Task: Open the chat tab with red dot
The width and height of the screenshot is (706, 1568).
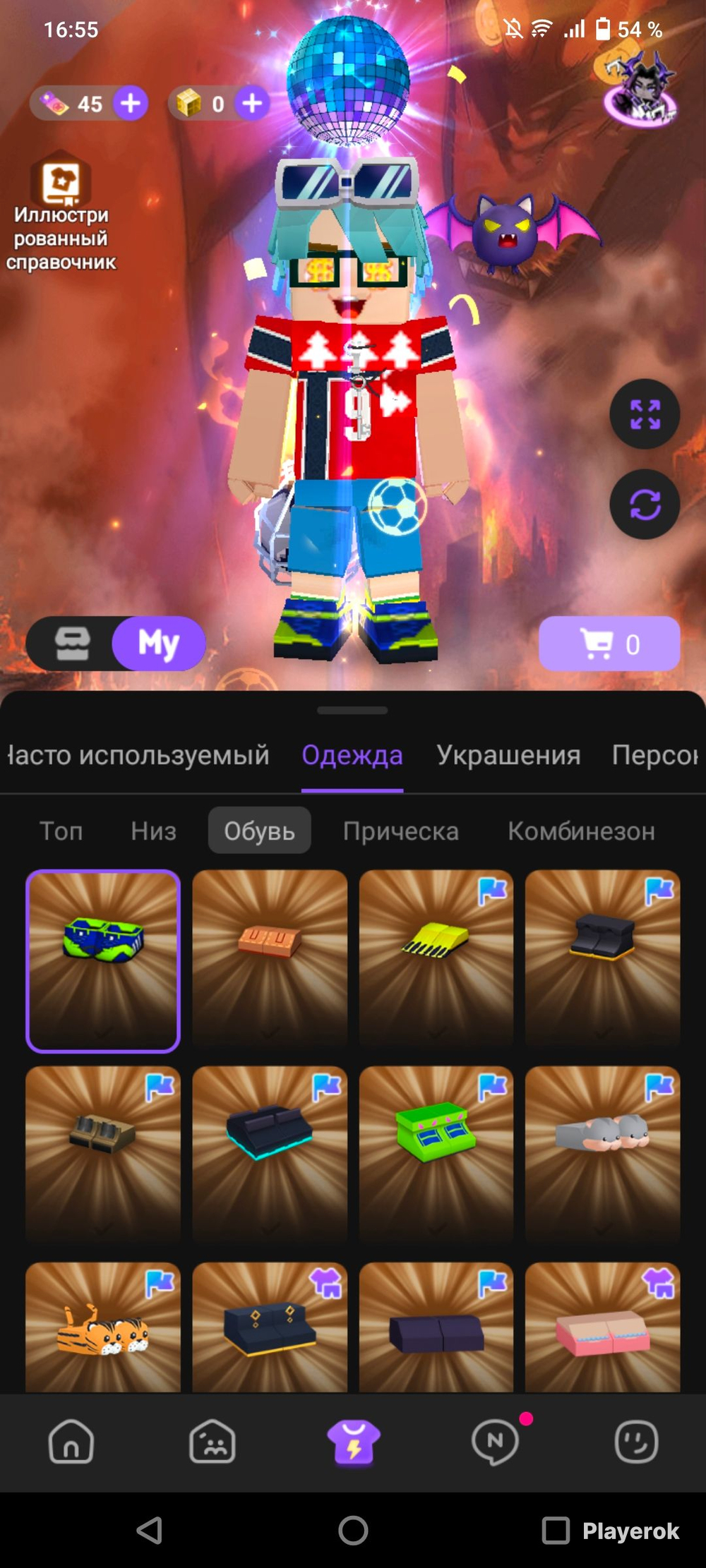Action: (496, 1441)
